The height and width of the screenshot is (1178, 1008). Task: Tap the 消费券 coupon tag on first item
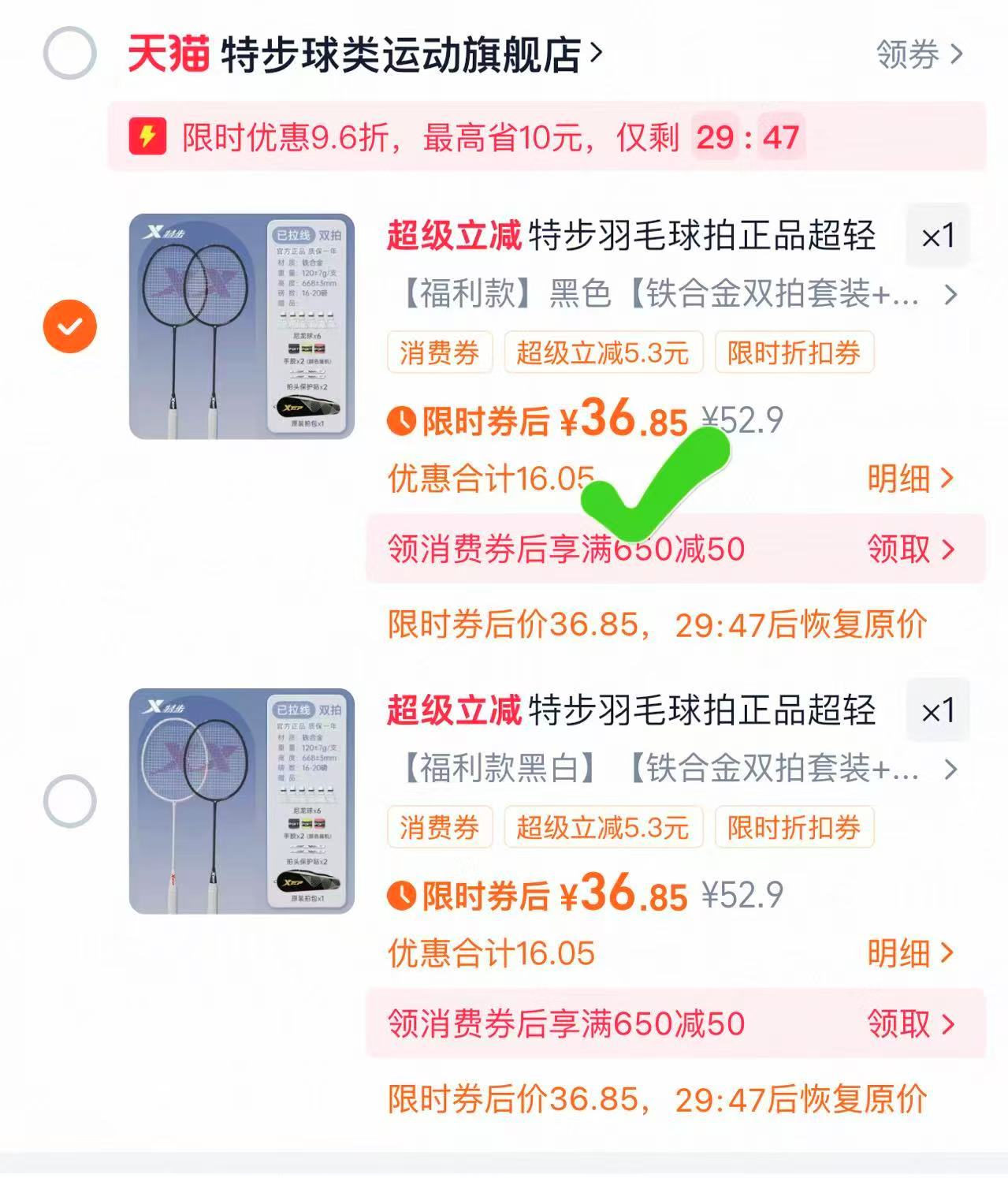pyautogui.click(x=439, y=352)
